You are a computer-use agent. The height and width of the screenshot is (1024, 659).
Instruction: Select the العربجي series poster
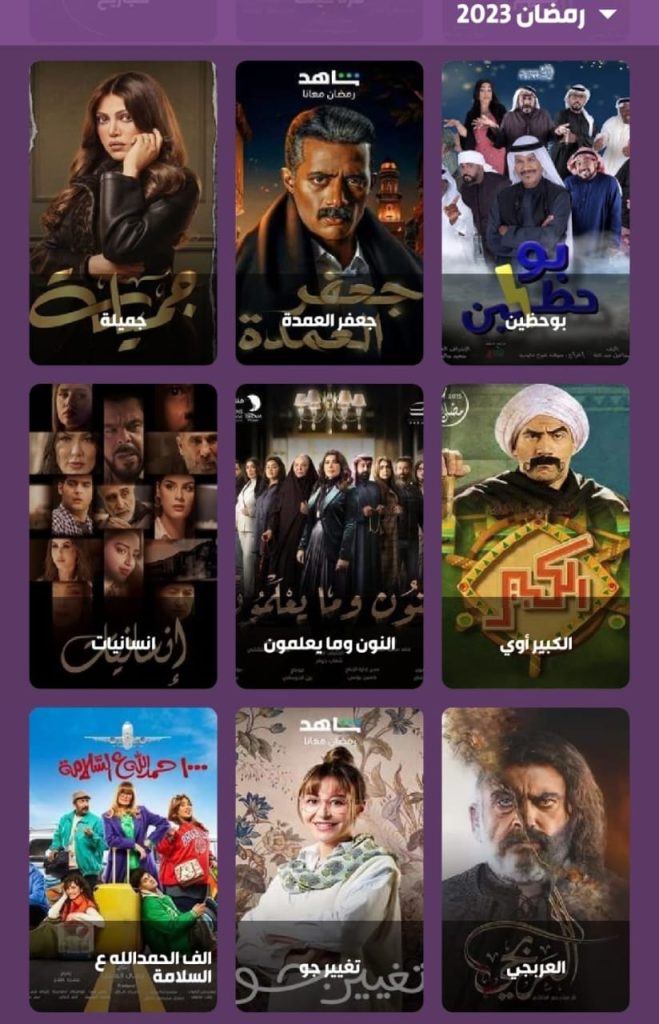point(536,858)
